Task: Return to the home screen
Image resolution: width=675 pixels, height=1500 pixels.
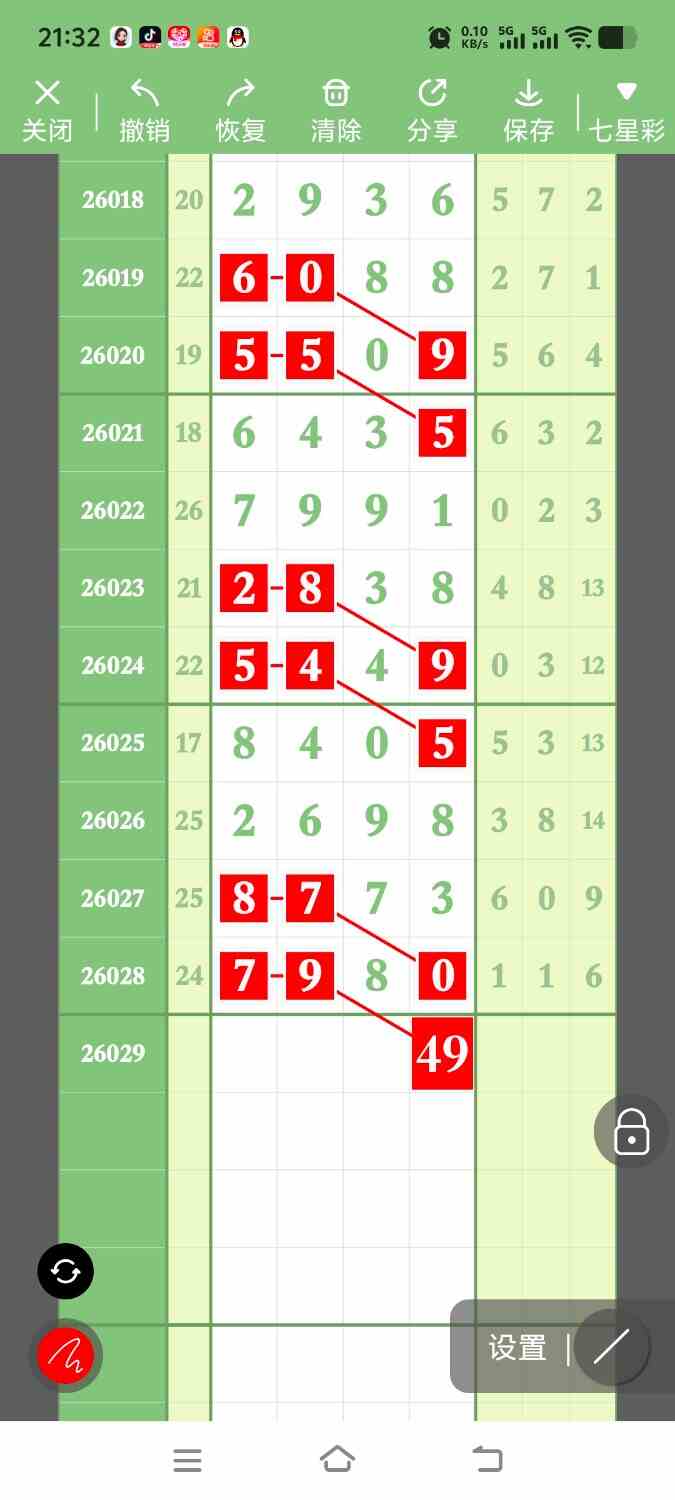Action: click(337, 1460)
